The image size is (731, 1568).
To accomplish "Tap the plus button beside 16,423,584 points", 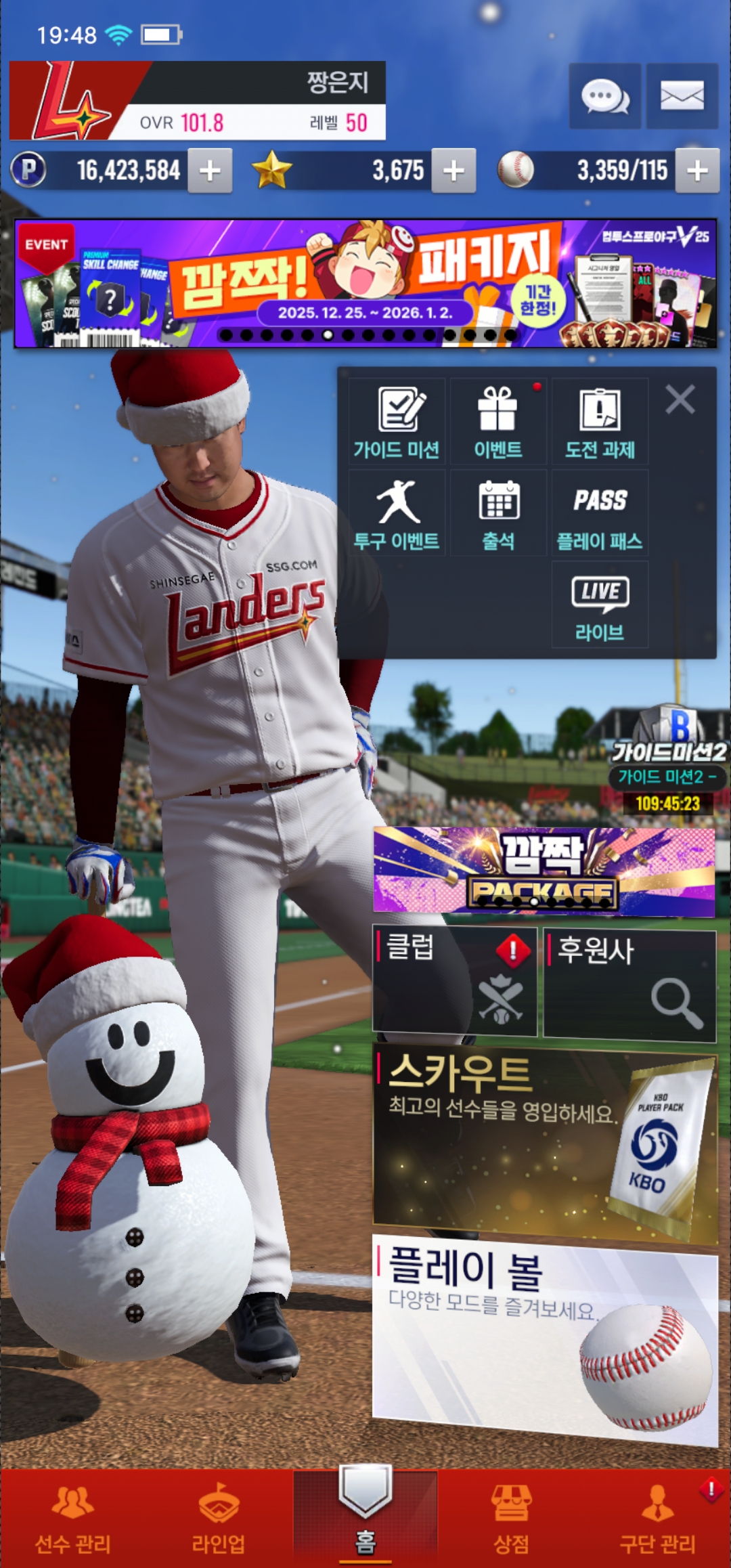I will [210, 171].
